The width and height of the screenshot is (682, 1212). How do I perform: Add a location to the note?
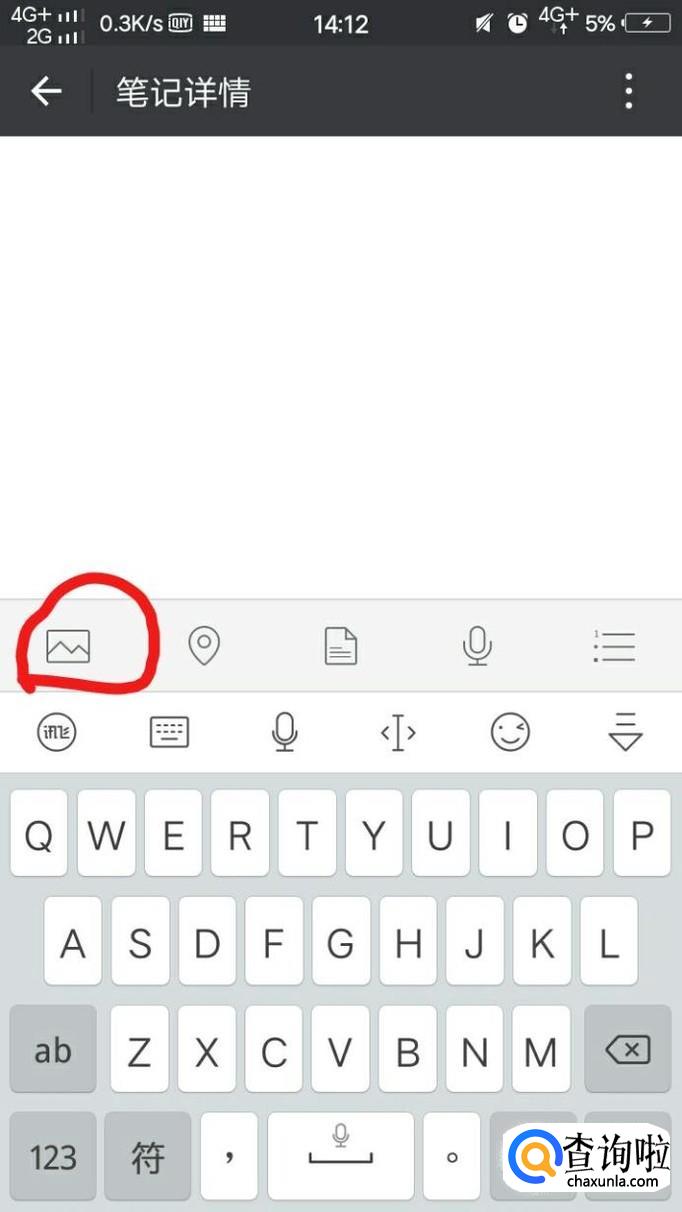[204, 646]
